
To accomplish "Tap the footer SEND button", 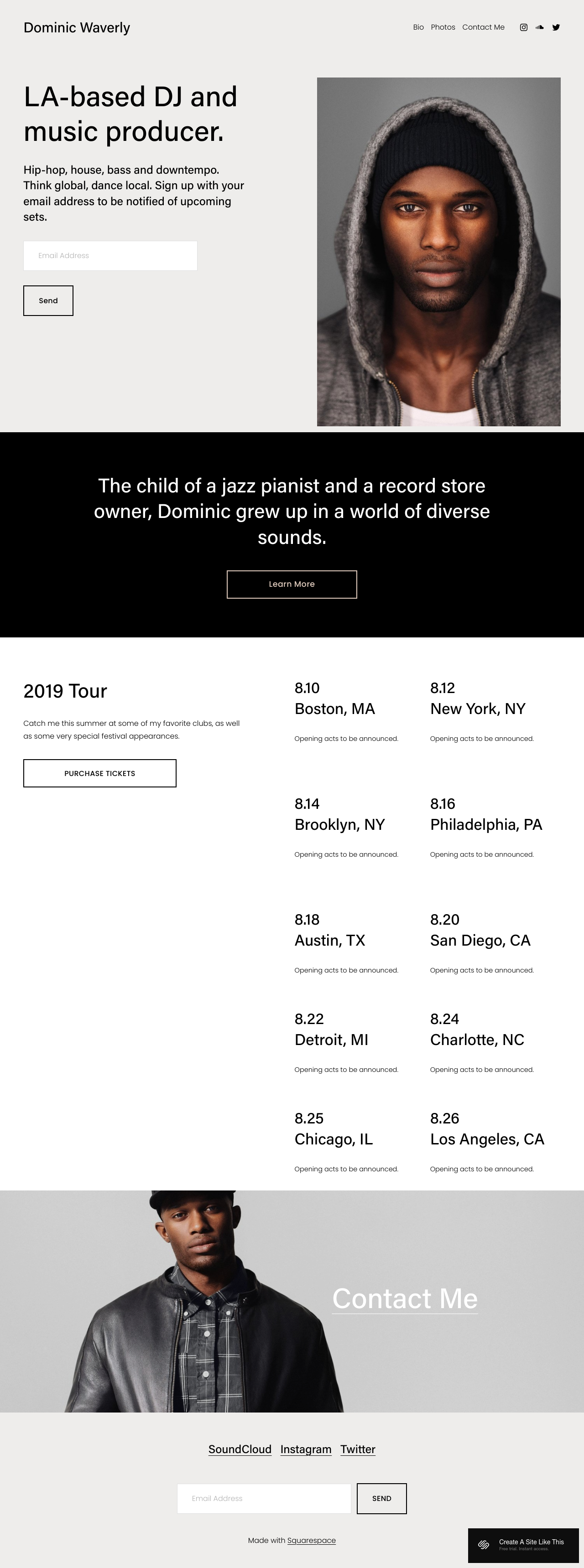I will [382, 1499].
